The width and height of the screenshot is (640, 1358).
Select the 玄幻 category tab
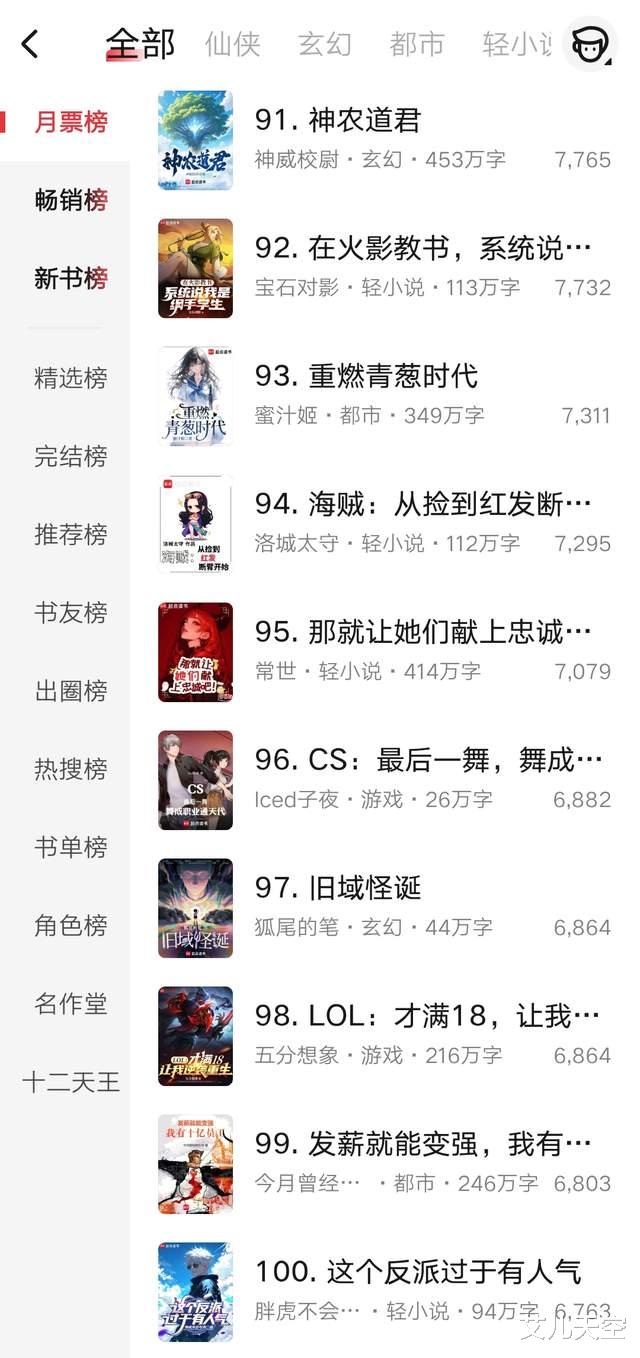pyautogui.click(x=325, y=44)
